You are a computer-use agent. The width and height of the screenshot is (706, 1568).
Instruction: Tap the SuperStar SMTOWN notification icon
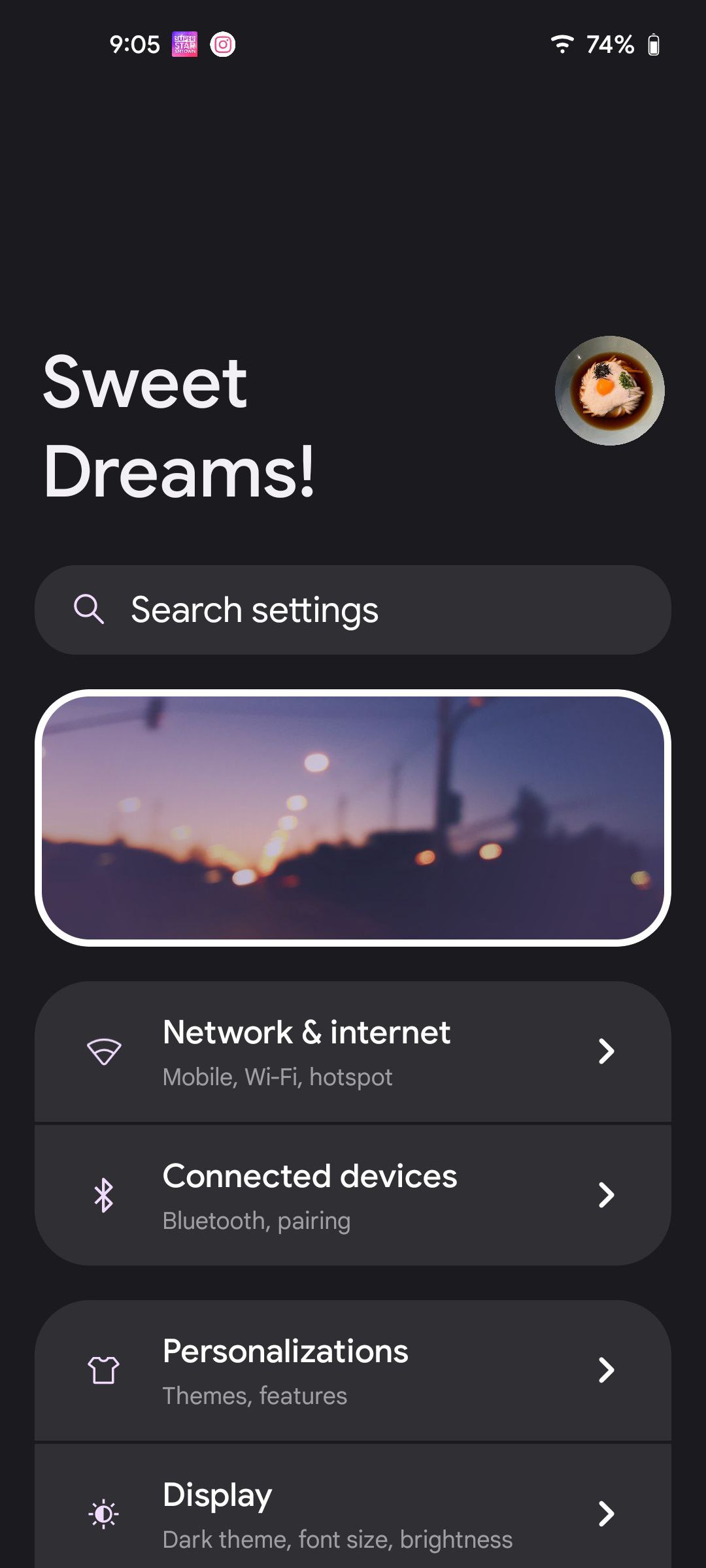click(x=185, y=44)
